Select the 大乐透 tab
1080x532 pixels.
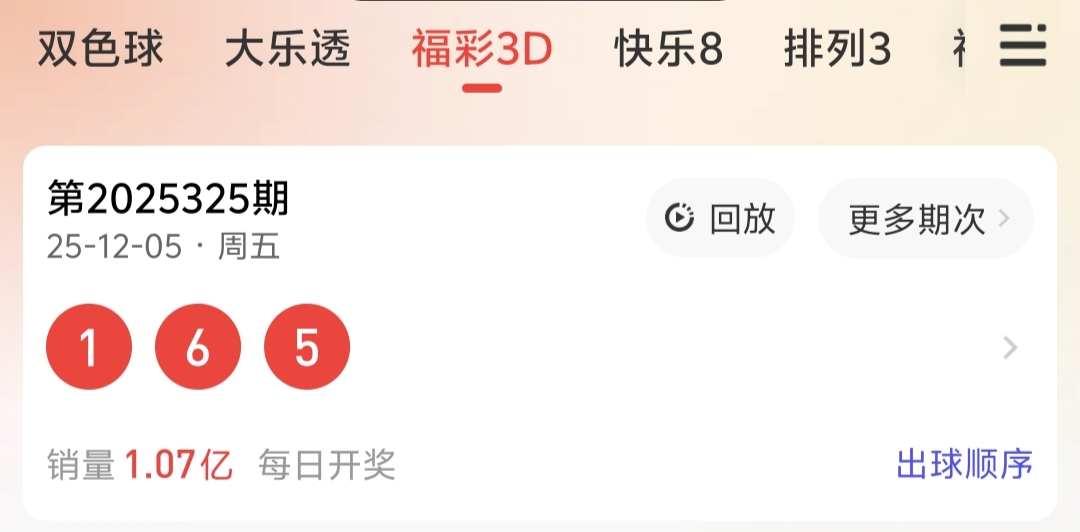[x=287, y=49]
